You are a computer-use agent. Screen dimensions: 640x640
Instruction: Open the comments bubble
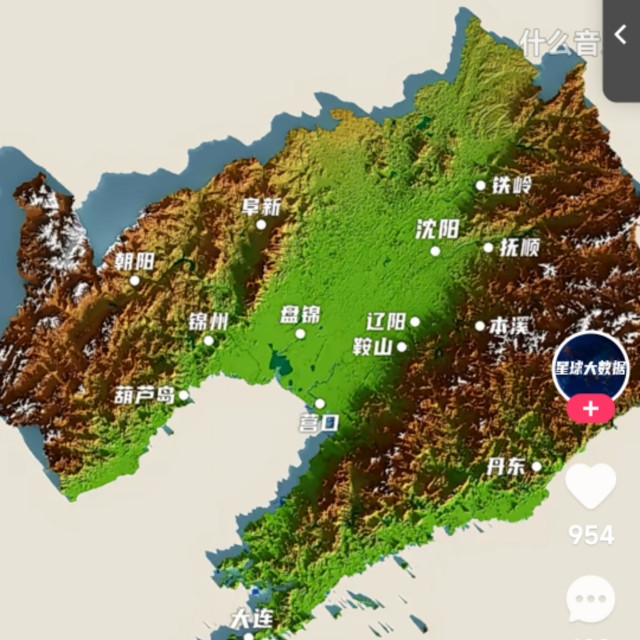591,599
